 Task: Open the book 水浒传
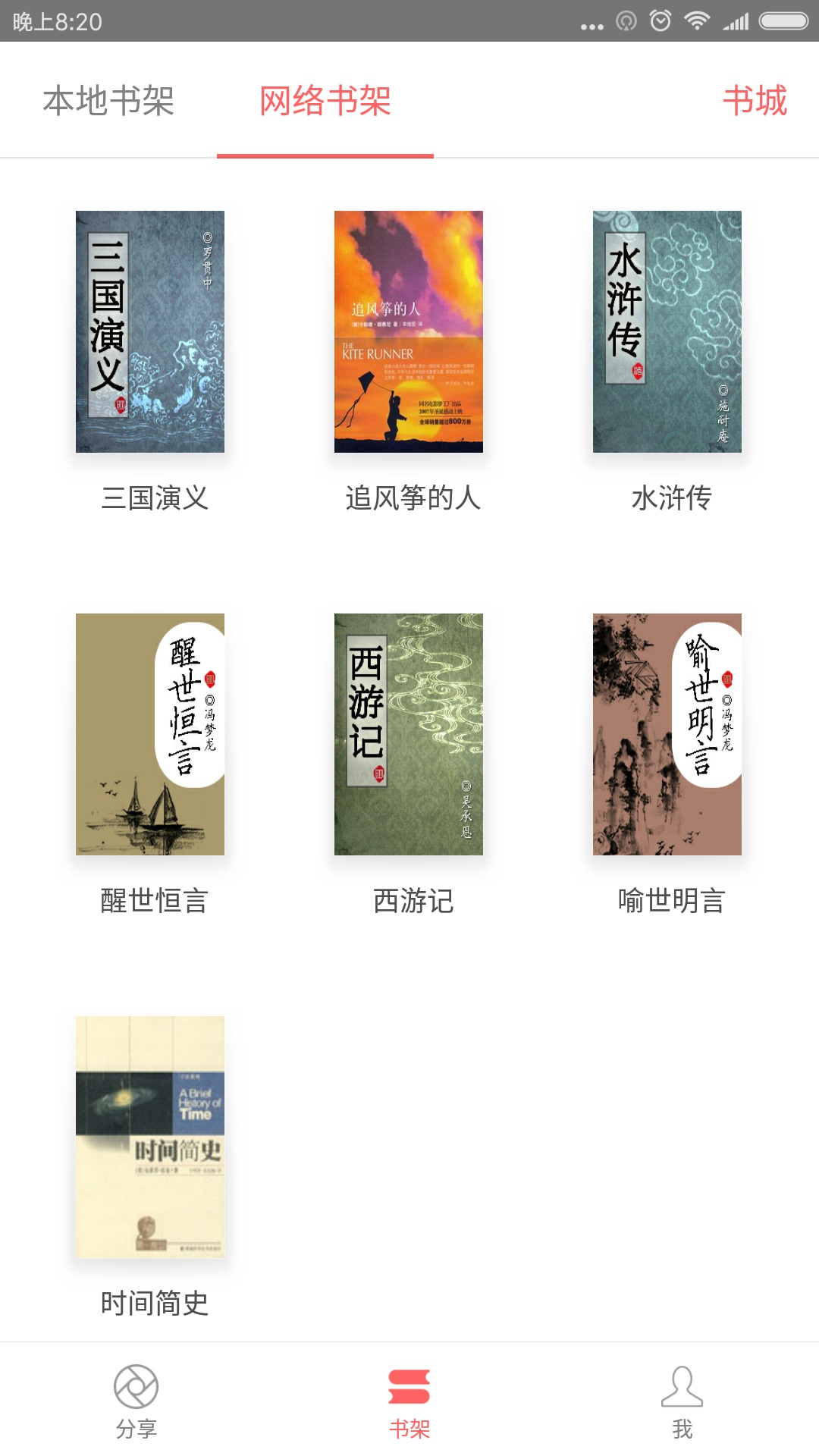667,332
